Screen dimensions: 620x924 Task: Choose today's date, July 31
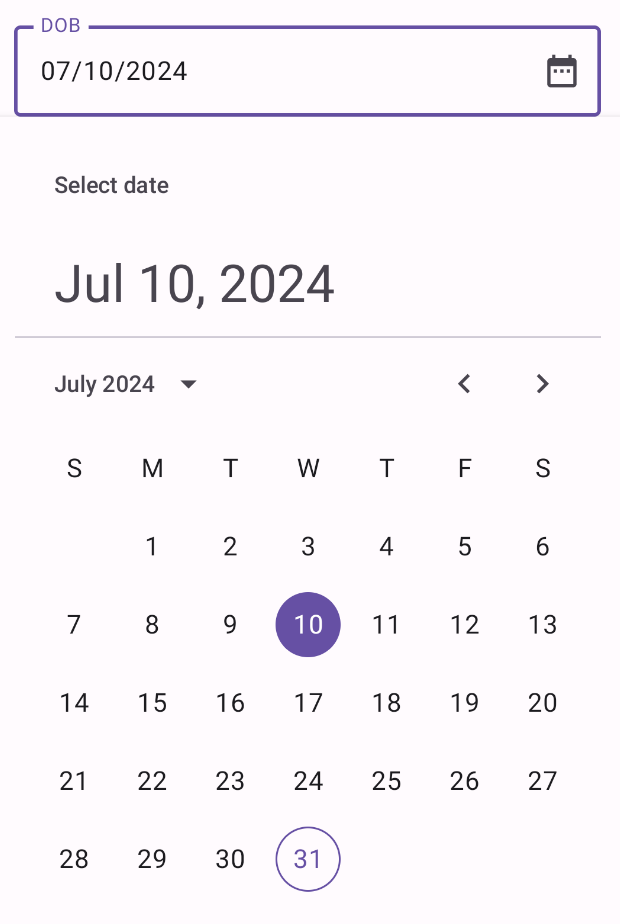(x=308, y=858)
